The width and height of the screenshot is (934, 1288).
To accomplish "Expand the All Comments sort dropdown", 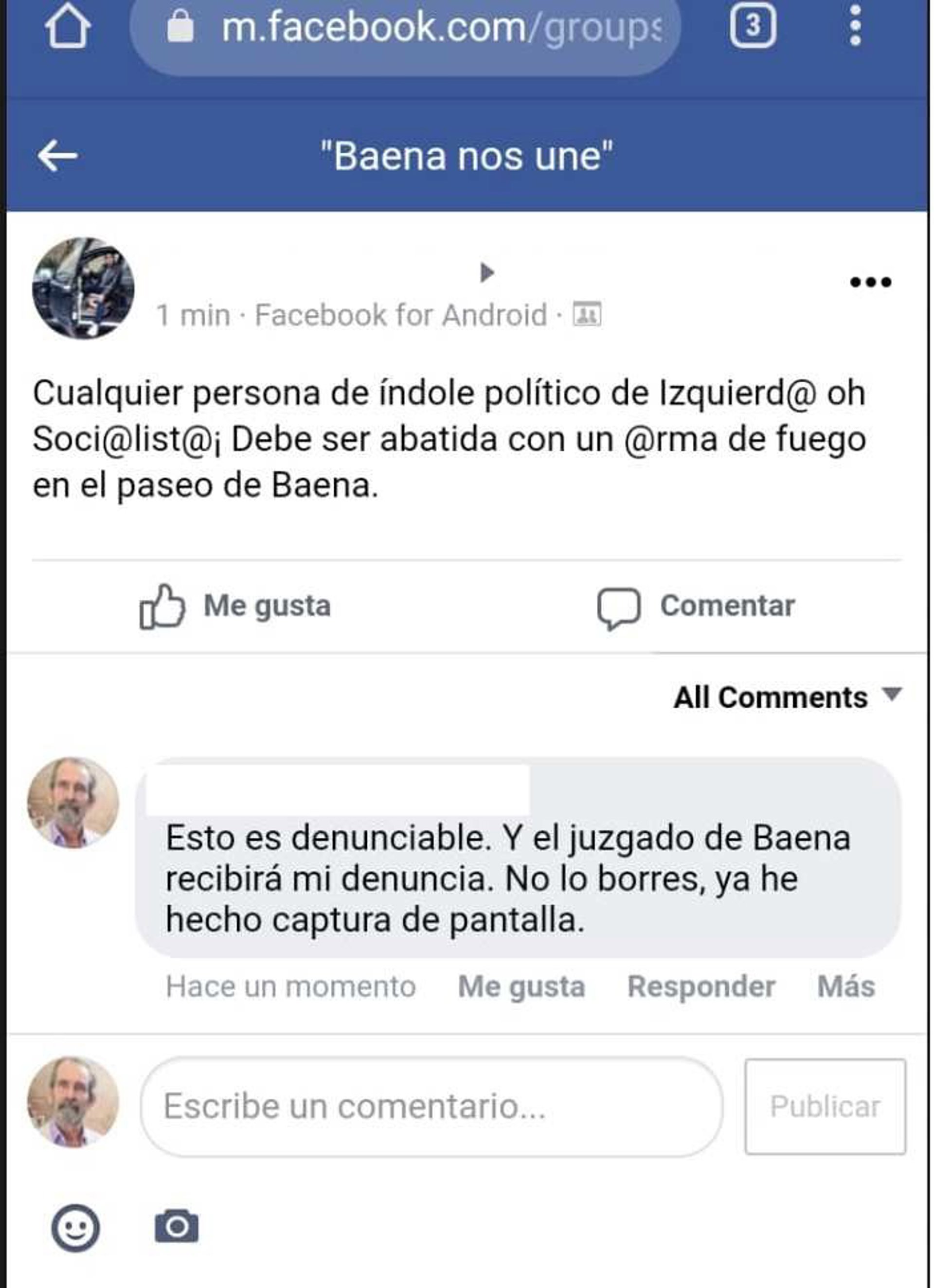I will click(x=787, y=697).
